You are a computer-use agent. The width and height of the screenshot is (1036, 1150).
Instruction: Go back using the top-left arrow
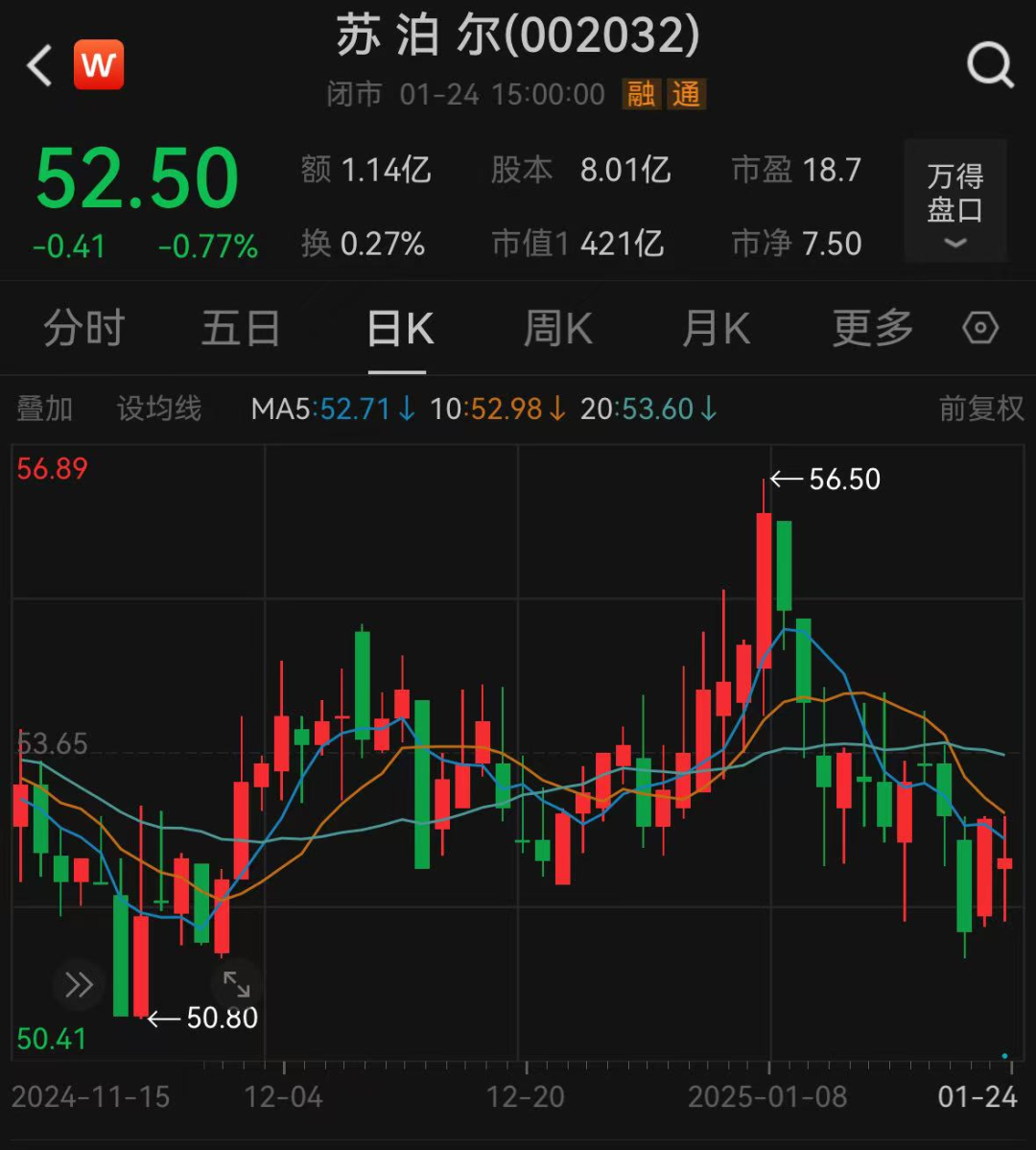pyautogui.click(x=39, y=66)
